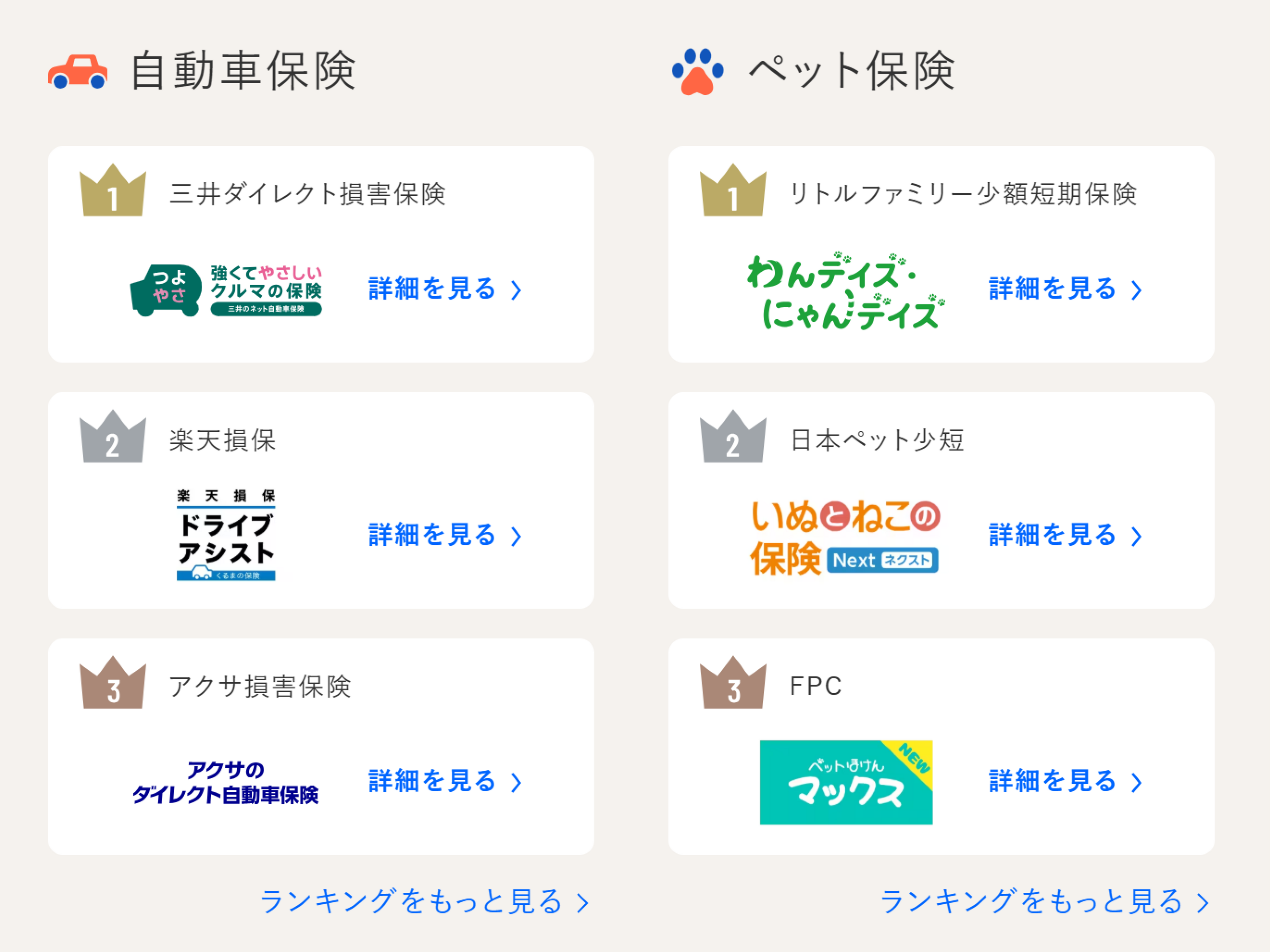View details of 楽天損保 ドライブアシスト
Image resolution: width=1270 pixels, height=952 pixels.
[x=444, y=535]
